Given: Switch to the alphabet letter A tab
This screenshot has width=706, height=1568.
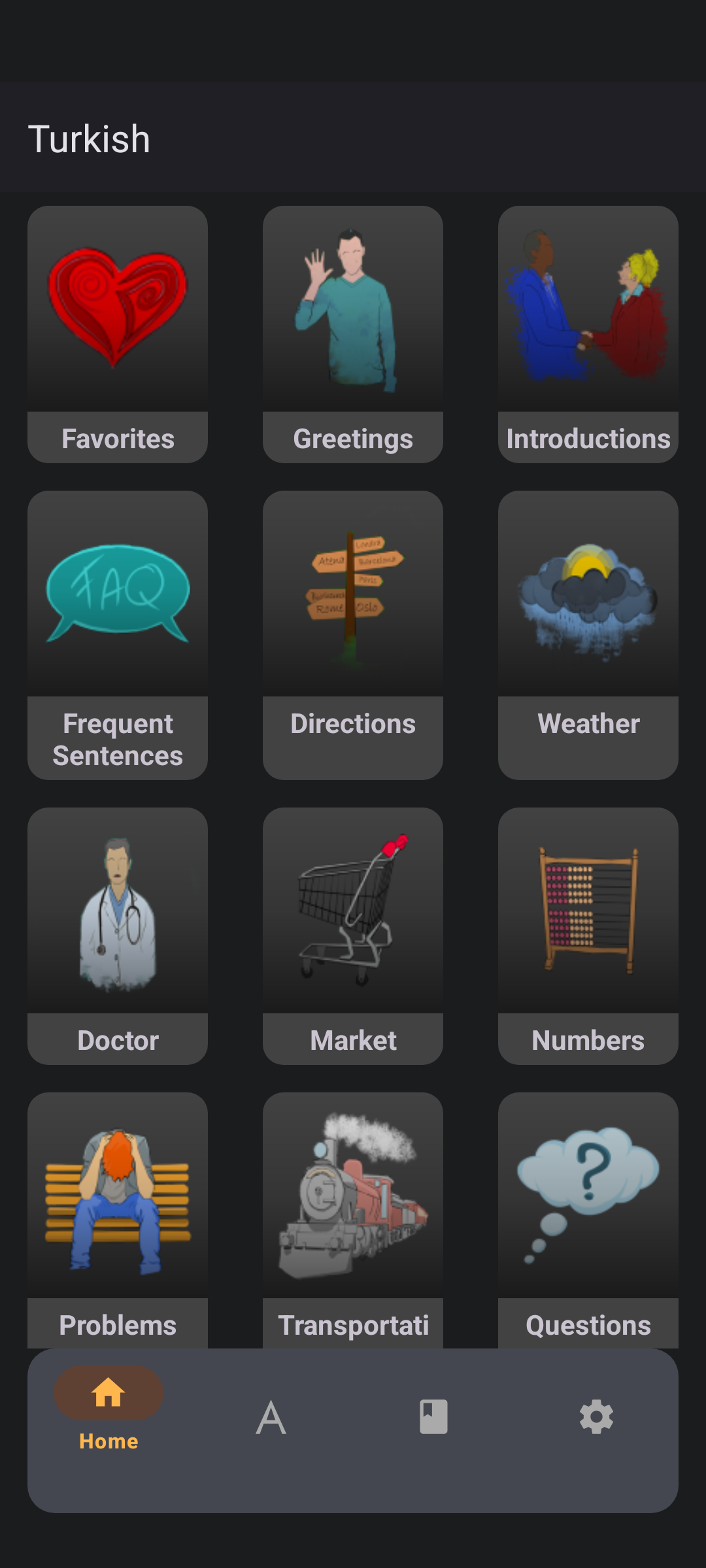Looking at the screenshot, I should point(271,1418).
